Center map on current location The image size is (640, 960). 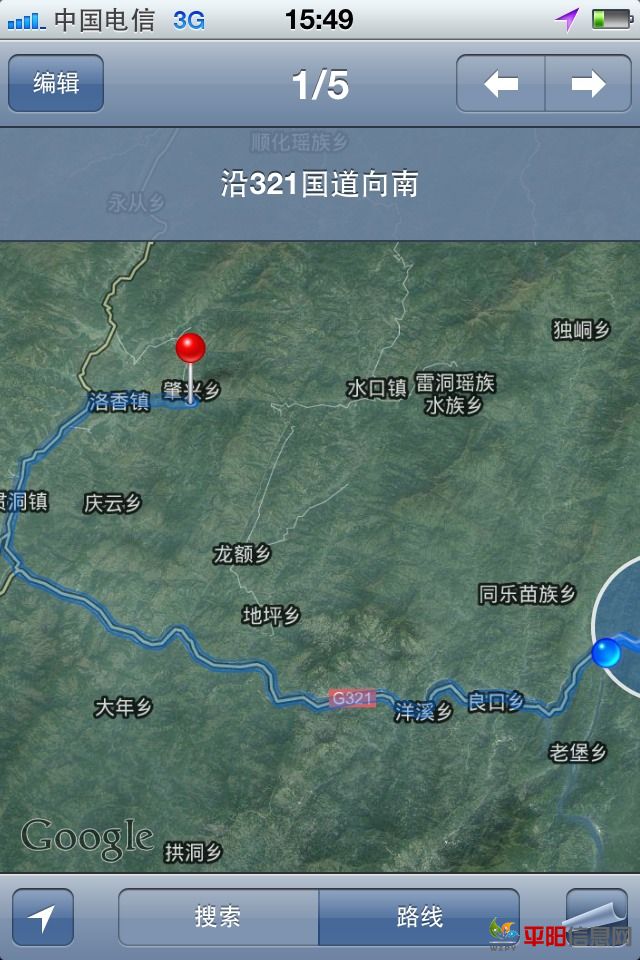(x=42, y=917)
